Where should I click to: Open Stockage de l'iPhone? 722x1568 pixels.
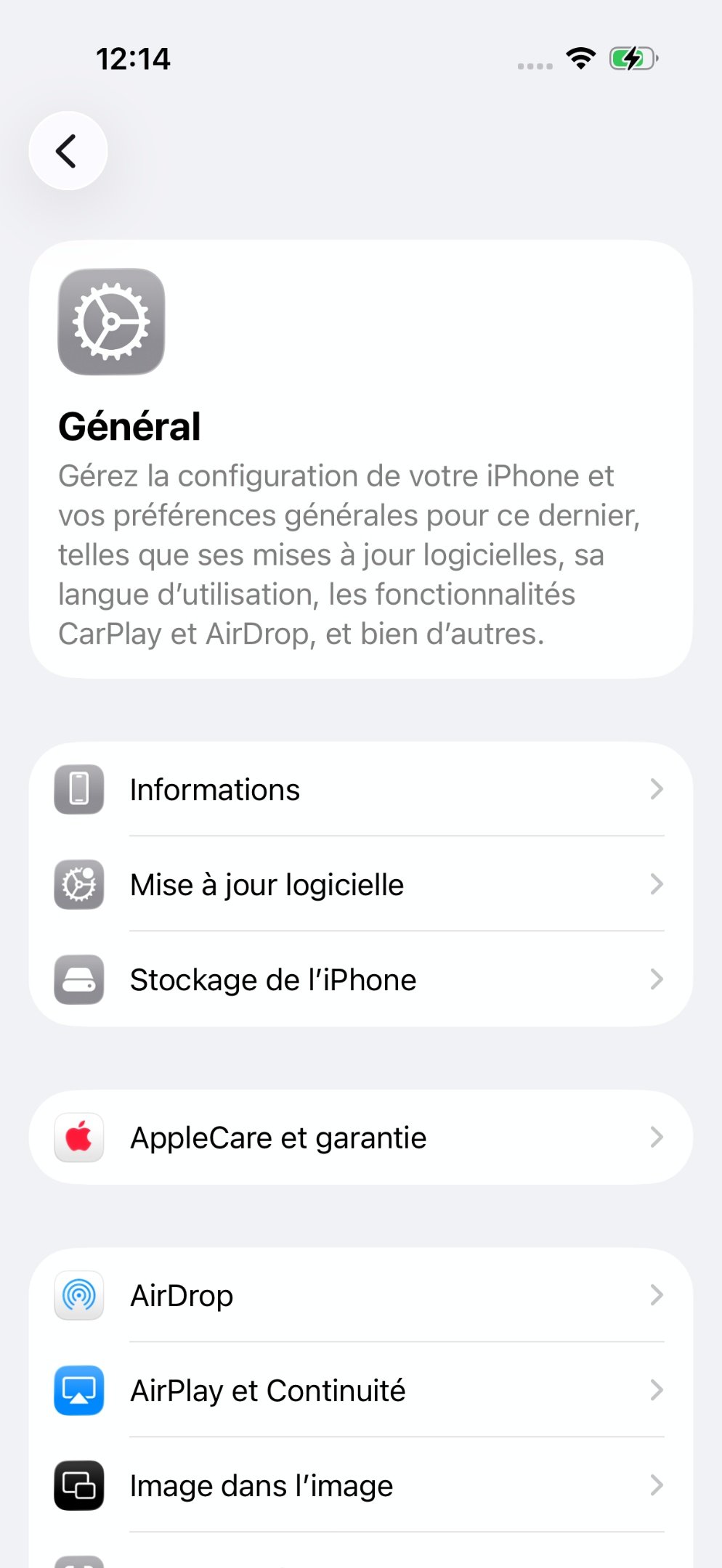coord(360,979)
